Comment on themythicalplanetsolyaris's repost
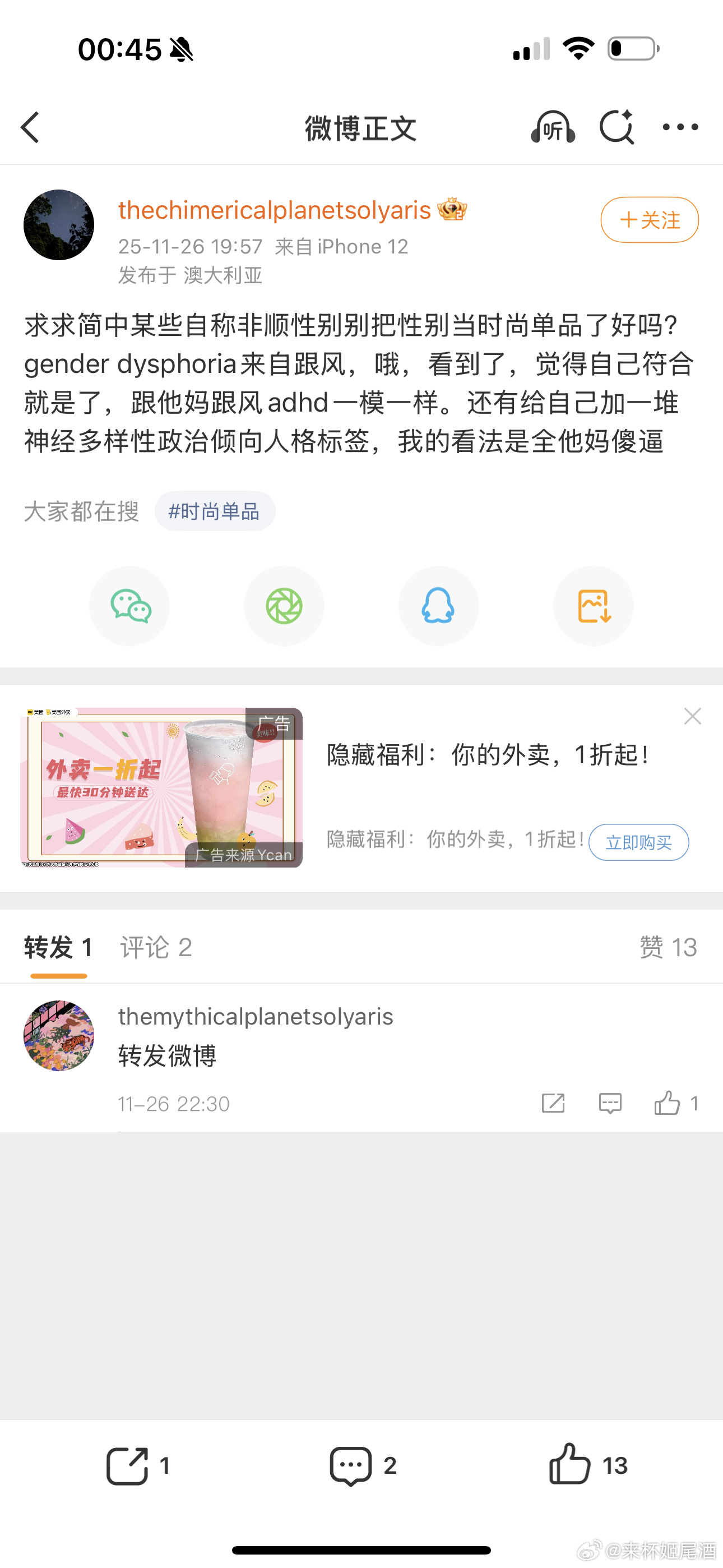 point(610,1103)
